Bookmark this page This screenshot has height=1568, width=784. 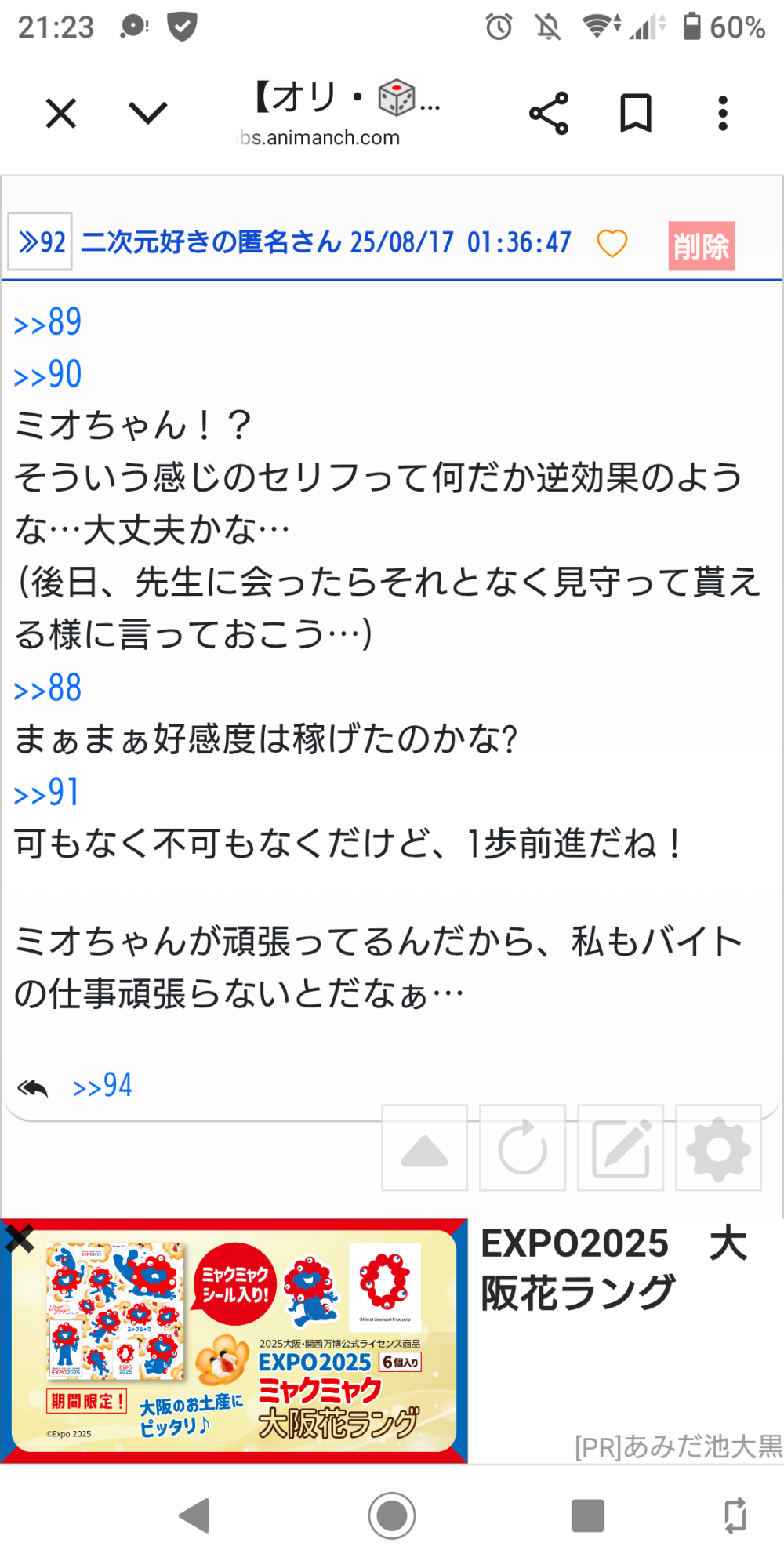click(635, 114)
